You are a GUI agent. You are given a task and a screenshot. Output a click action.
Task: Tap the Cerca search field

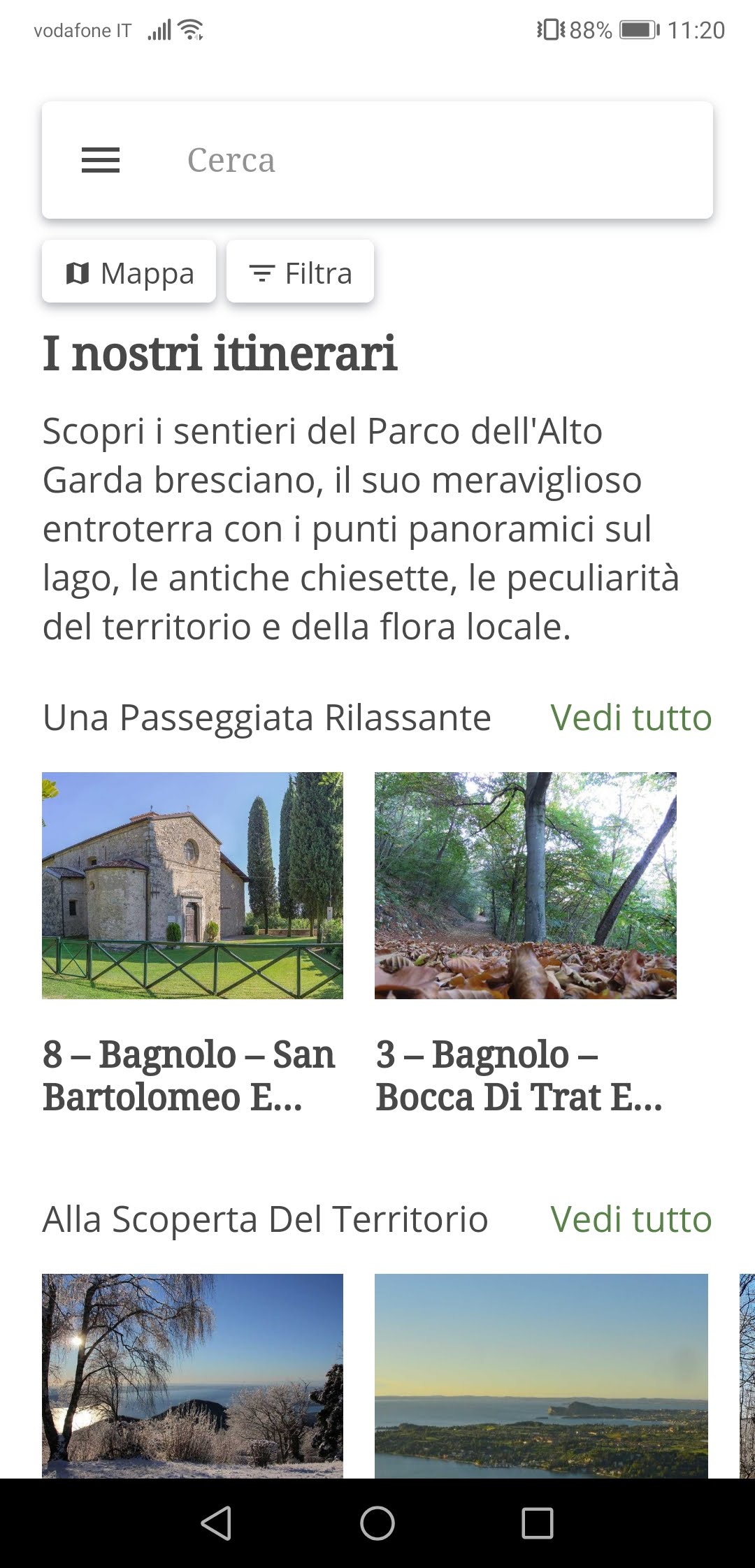(x=433, y=160)
